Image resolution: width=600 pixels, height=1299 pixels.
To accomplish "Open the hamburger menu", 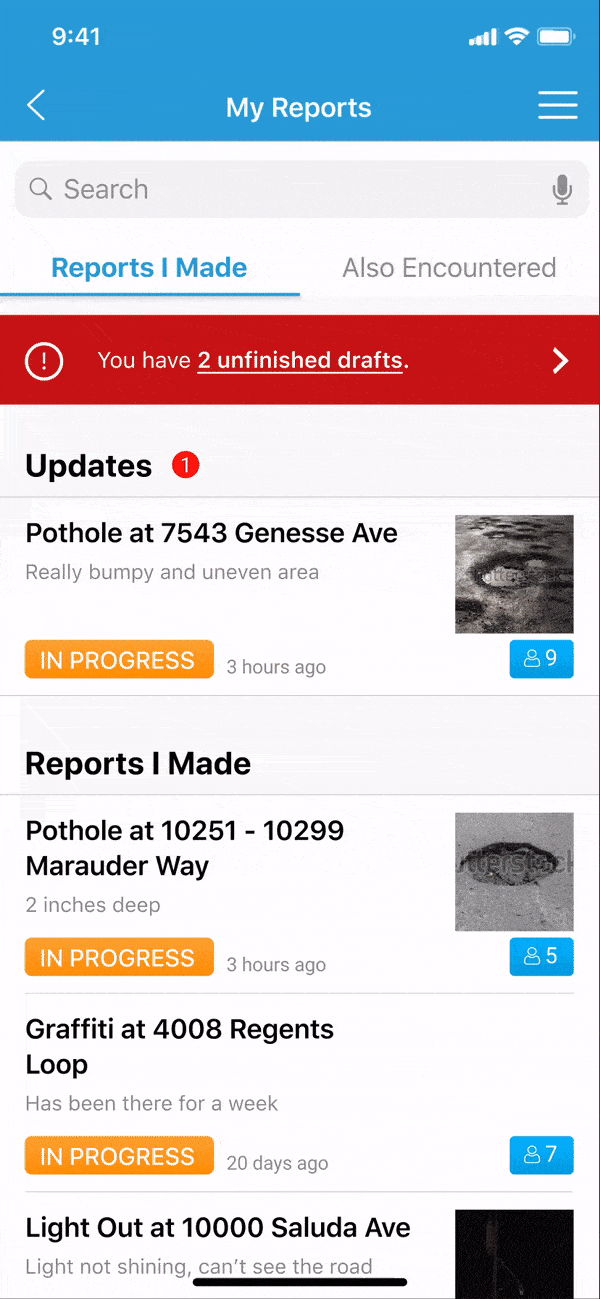I will [558, 106].
